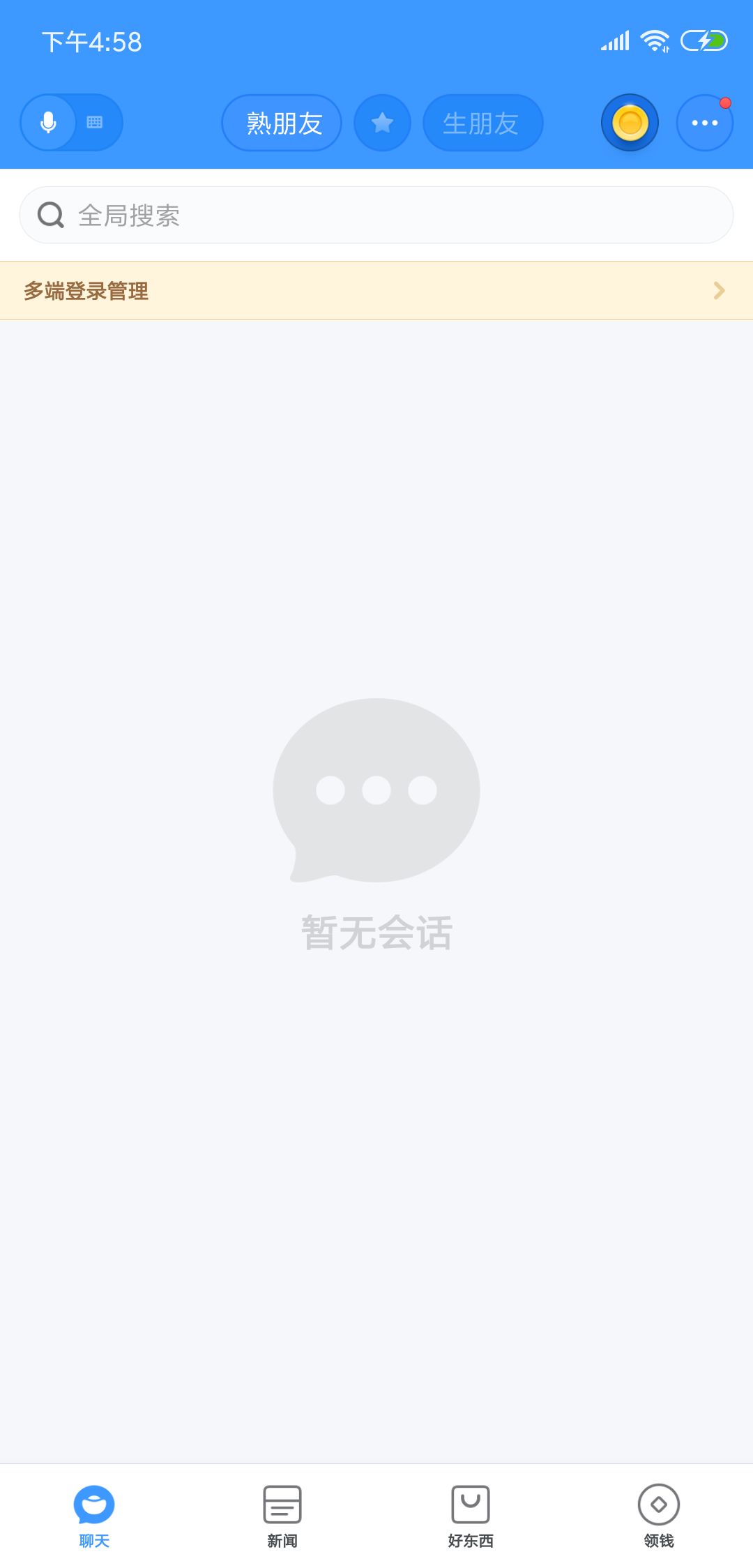Open the gold coin icon
This screenshot has height=1568, width=753.
(630, 123)
